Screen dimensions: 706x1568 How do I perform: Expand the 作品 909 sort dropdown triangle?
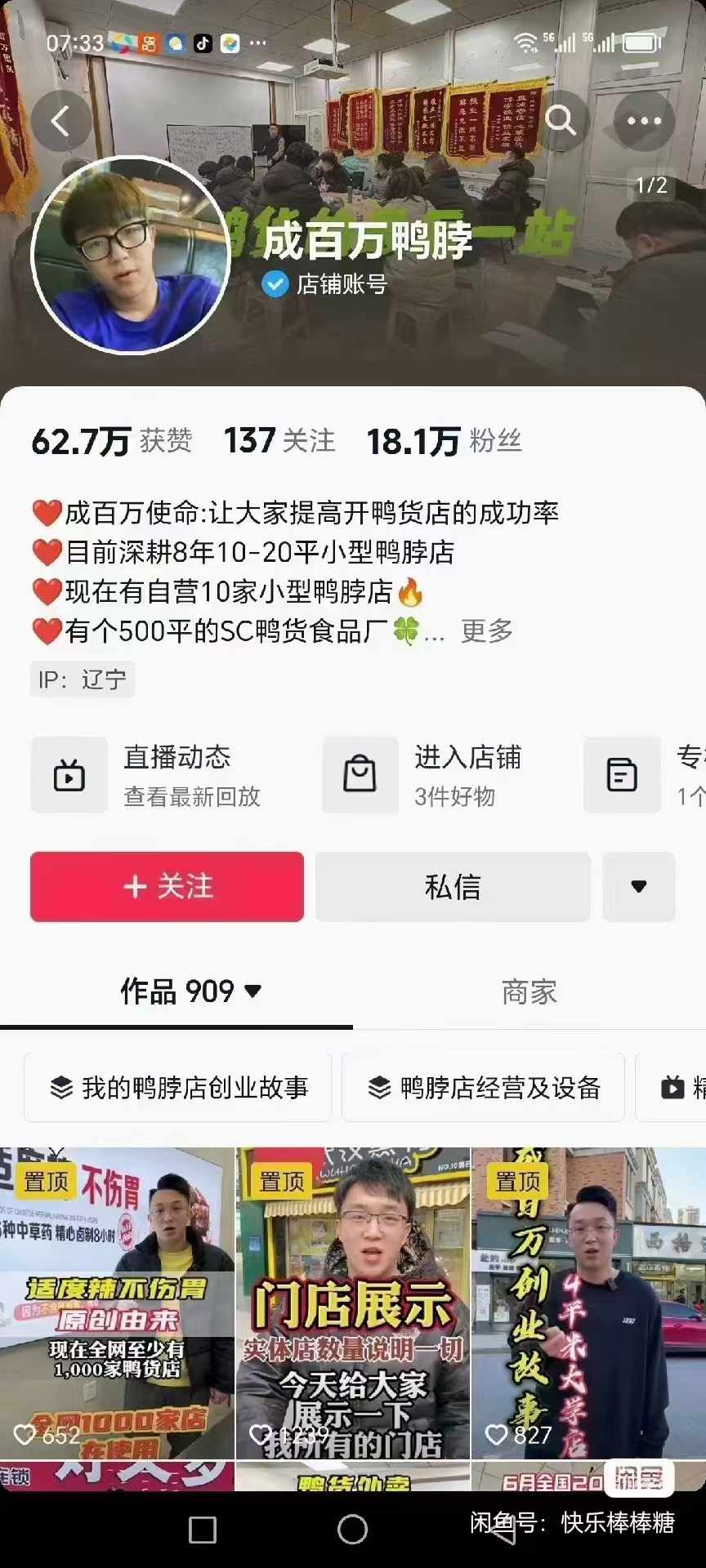pos(254,991)
